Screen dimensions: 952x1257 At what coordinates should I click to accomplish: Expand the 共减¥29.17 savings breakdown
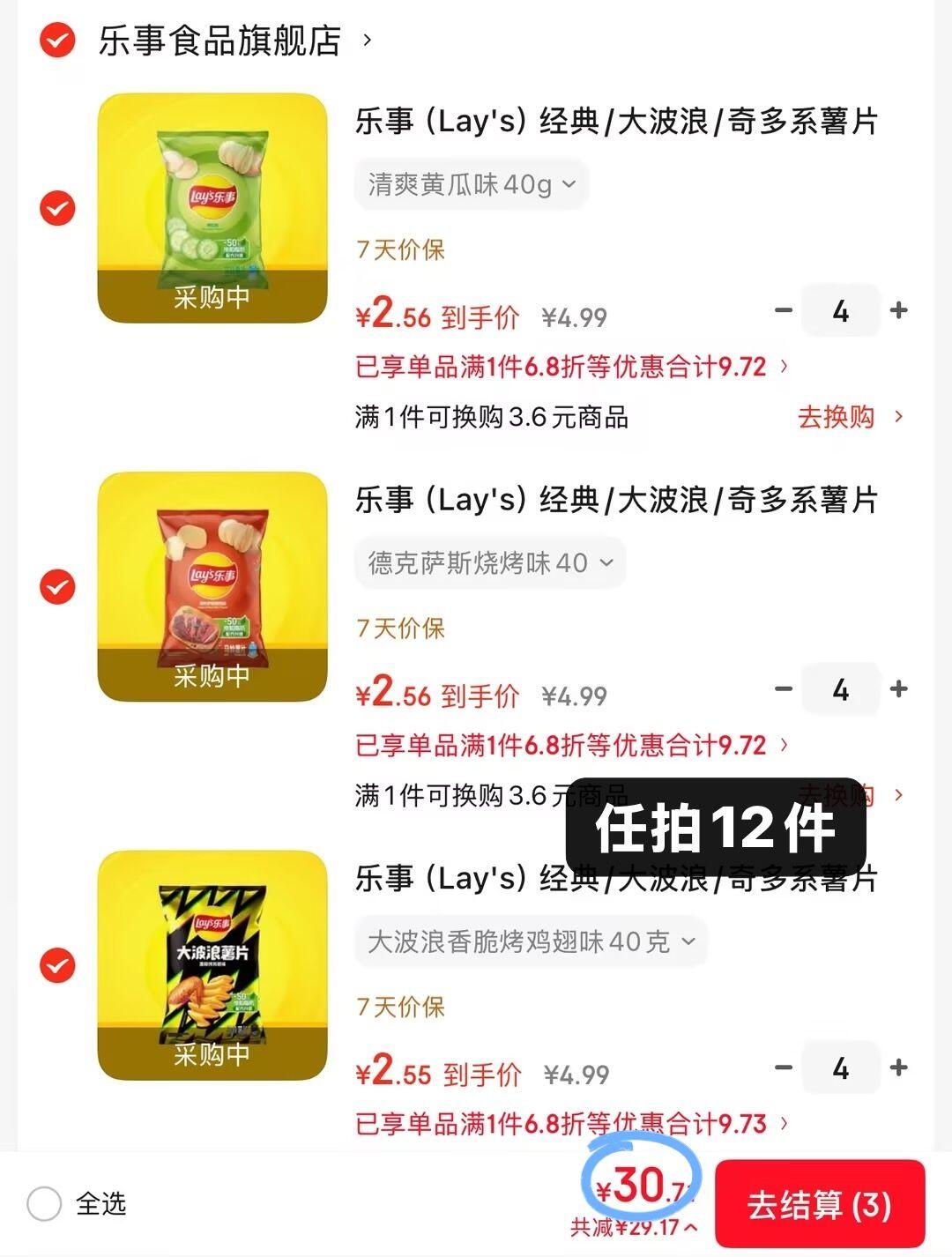pos(633,1227)
